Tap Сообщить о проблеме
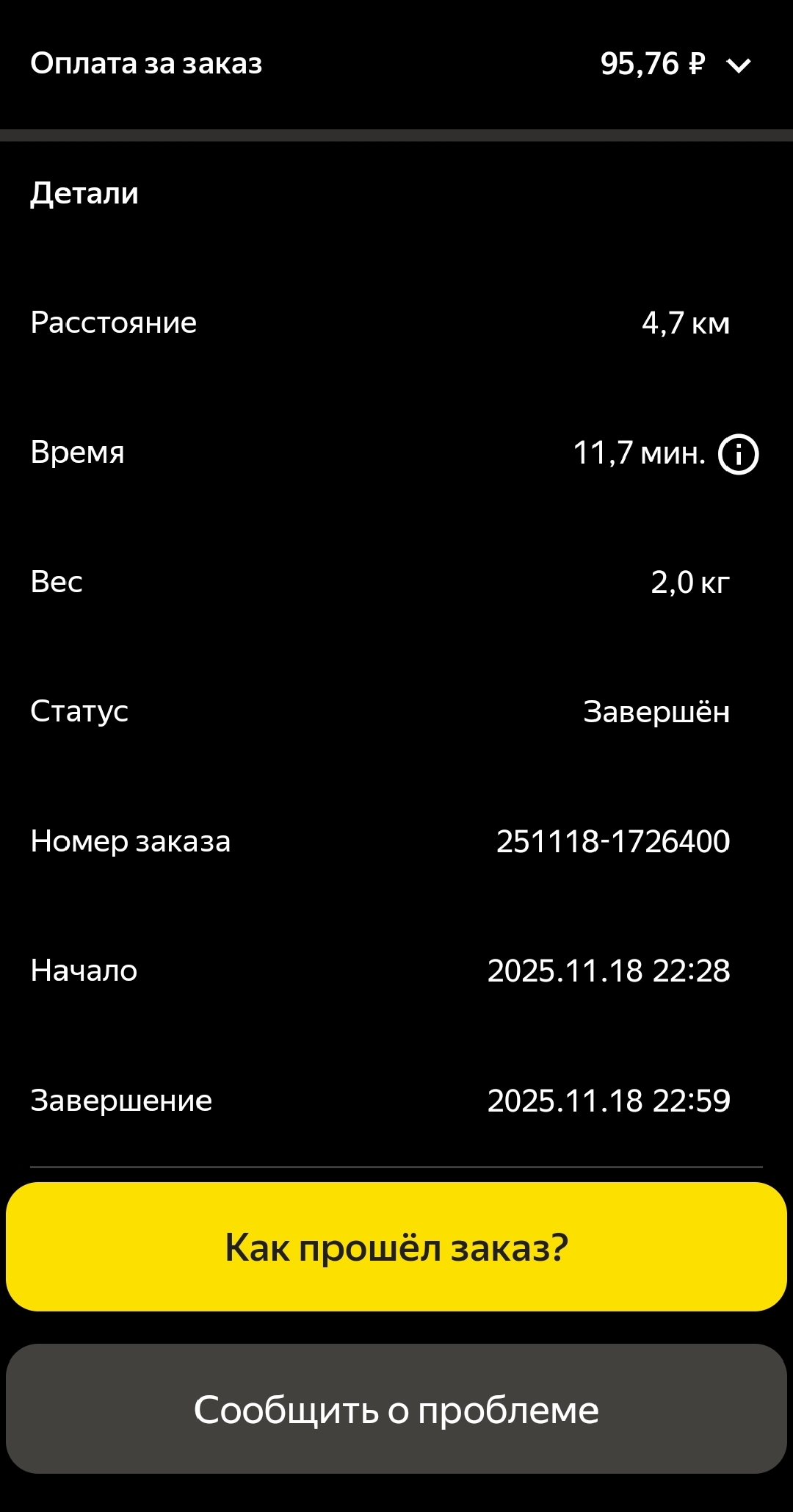Screen dimensions: 793x1512 396,1409
